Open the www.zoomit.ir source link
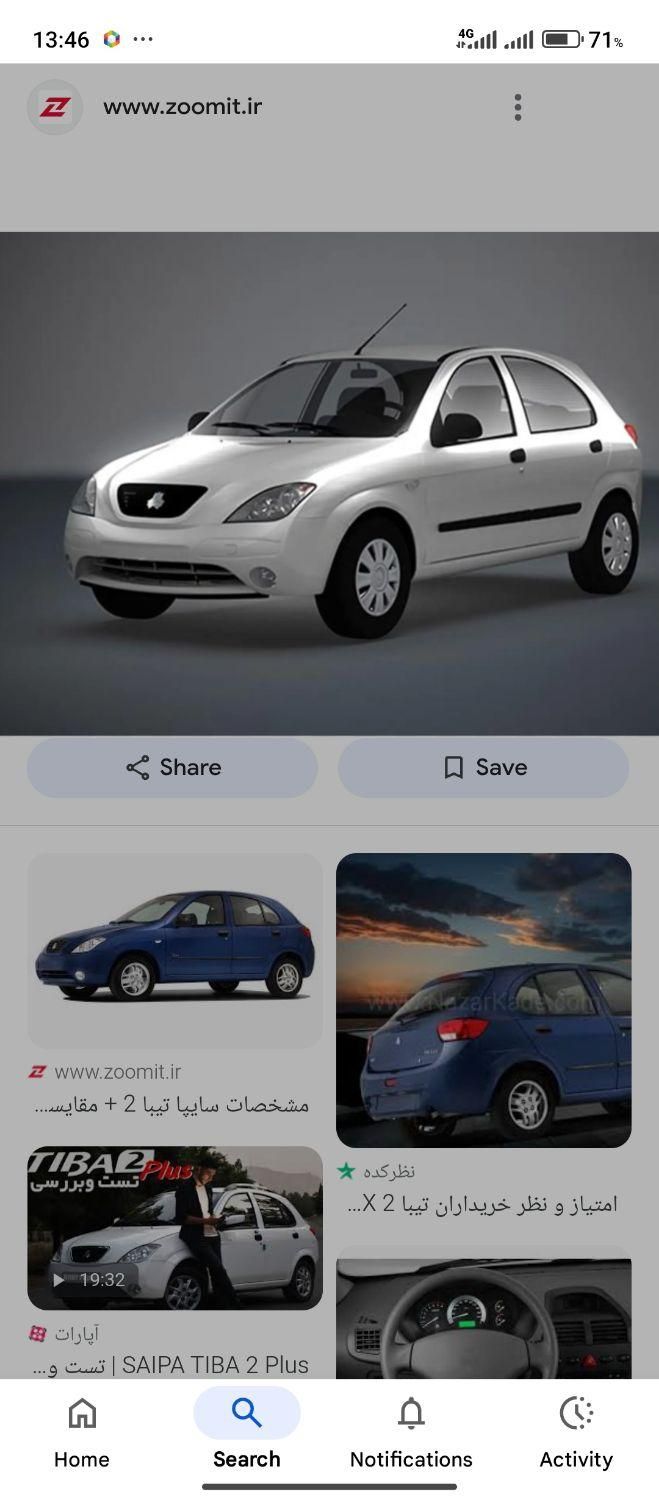Image resolution: width=659 pixels, height=1500 pixels. coord(182,107)
